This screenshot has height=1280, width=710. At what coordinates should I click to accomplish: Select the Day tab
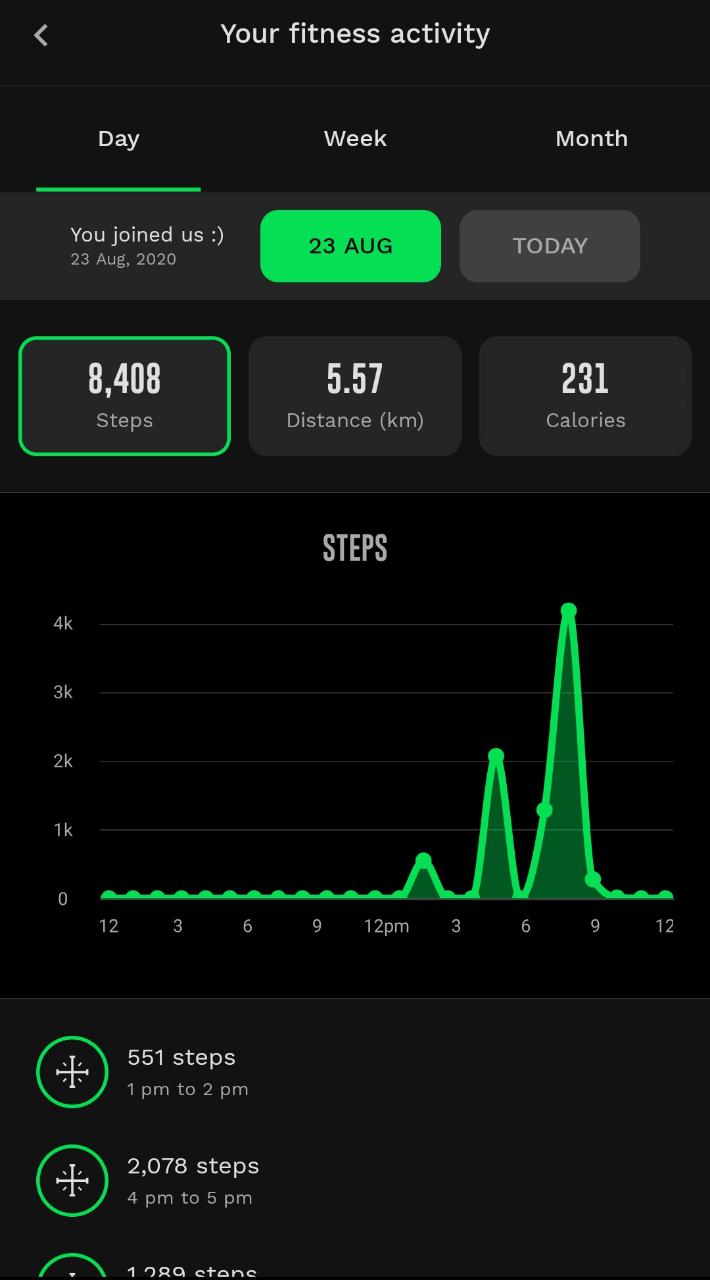(118, 139)
